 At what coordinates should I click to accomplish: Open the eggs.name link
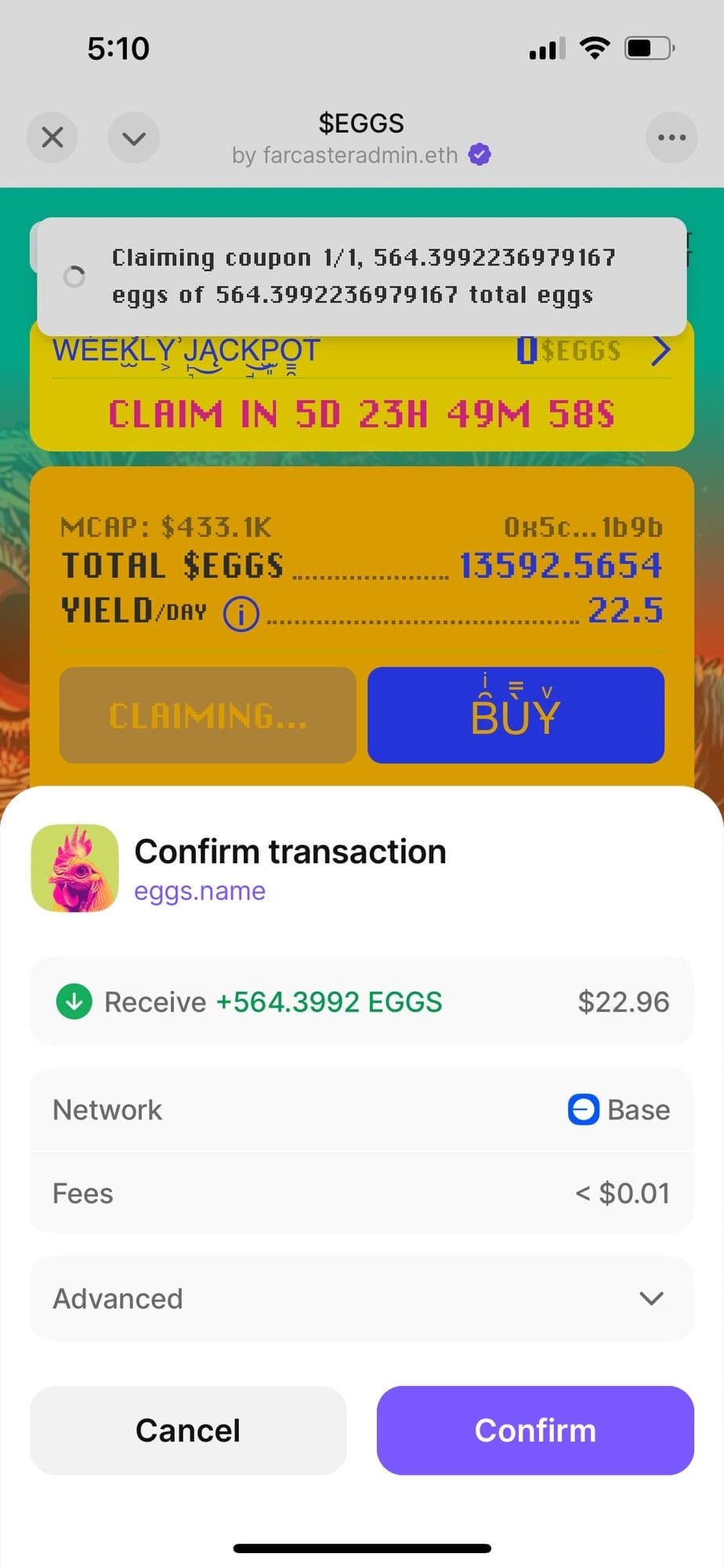pos(200,891)
